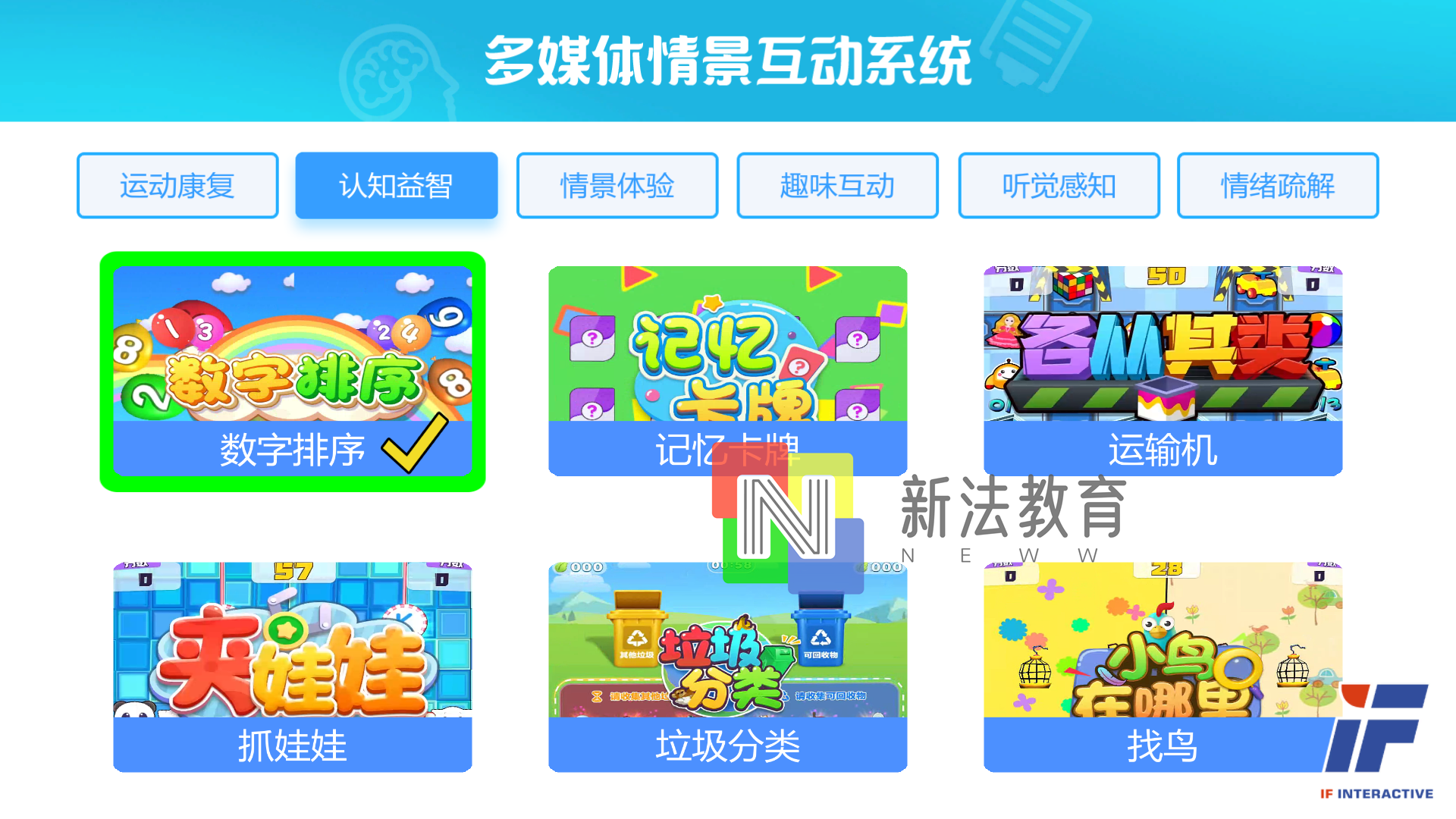The width and height of the screenshot is (1456, 819).
Task: Open the 记忆卡牌 game card
Action: [727, 356]
